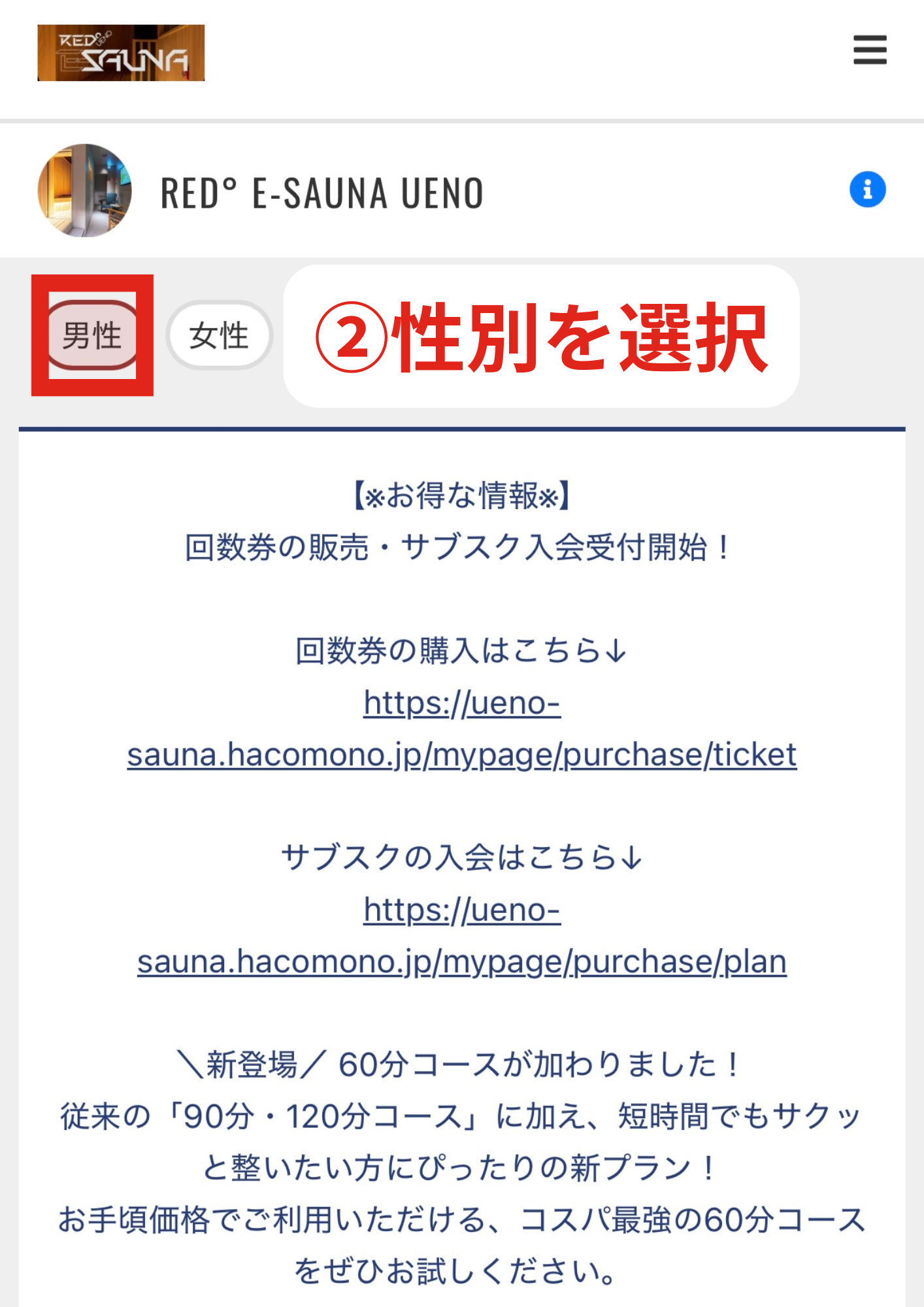924x1307 pixels.
Task: Select the 女性 gender chip
Action: (x=219, y=336)
